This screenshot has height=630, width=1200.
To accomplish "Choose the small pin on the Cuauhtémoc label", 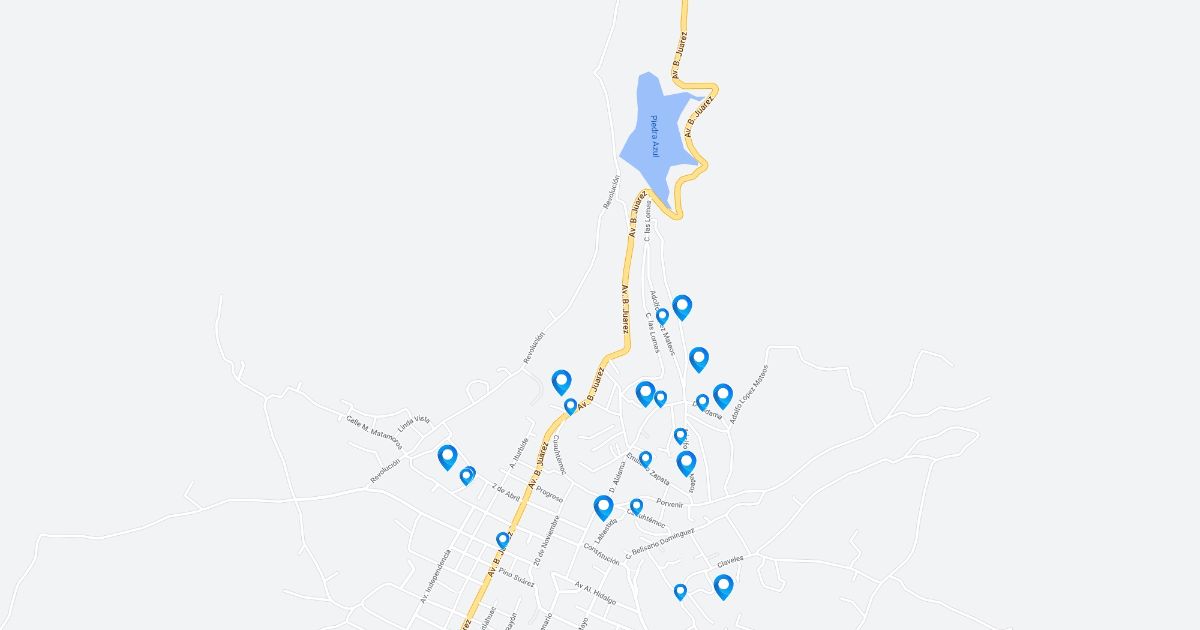I will click(636, 506).
